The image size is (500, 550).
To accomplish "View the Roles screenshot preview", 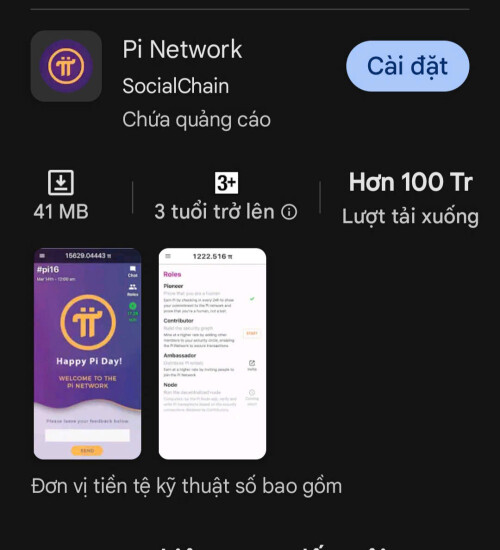I will (x=212, y=354).
